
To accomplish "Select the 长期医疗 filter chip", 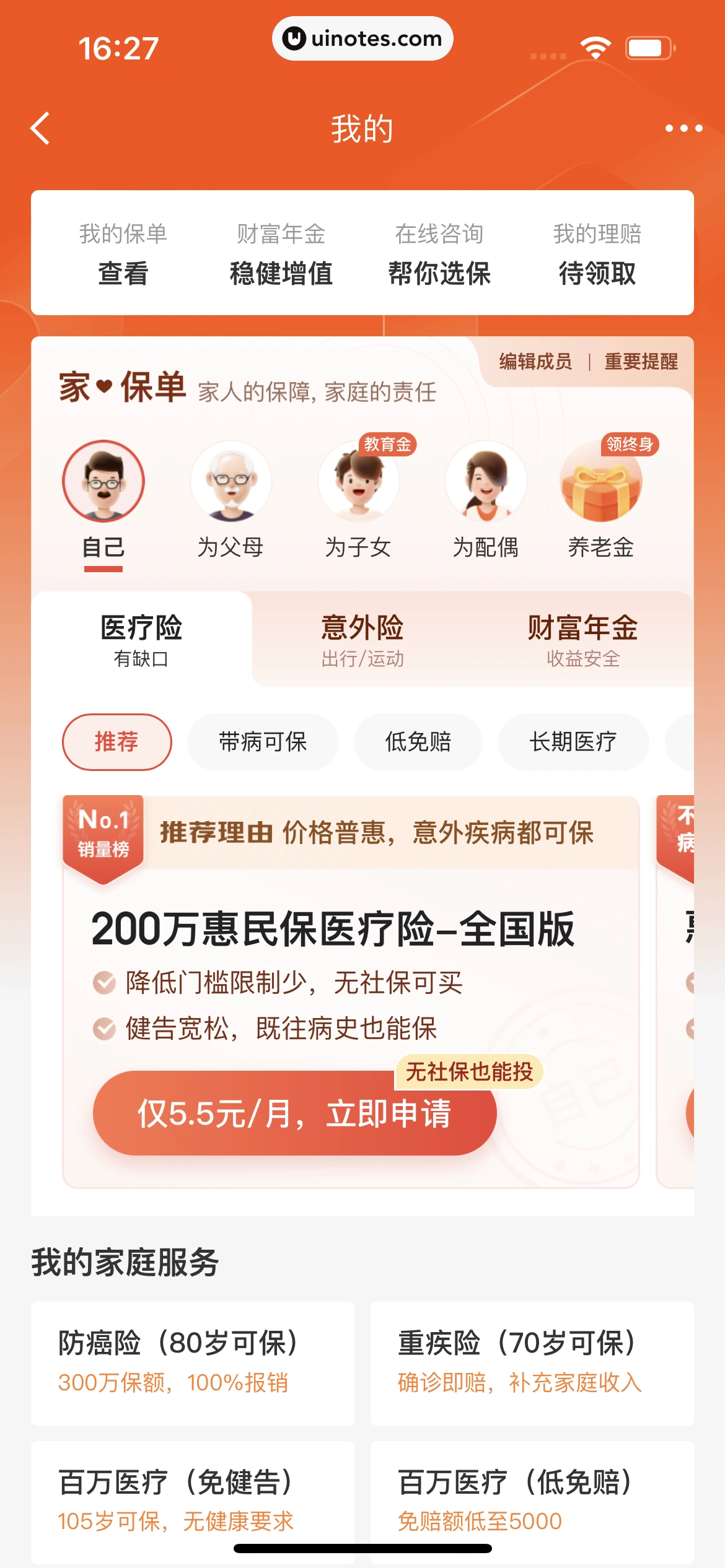I will pyautogui.click(x=573, y=741).
